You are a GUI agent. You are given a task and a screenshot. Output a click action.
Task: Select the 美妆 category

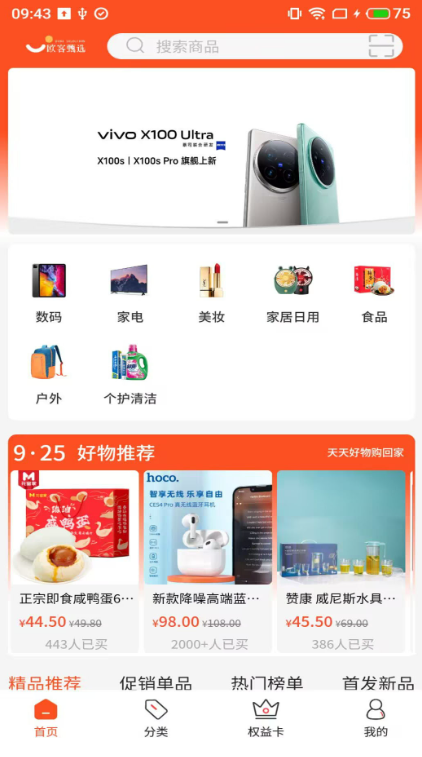point(211,293)
